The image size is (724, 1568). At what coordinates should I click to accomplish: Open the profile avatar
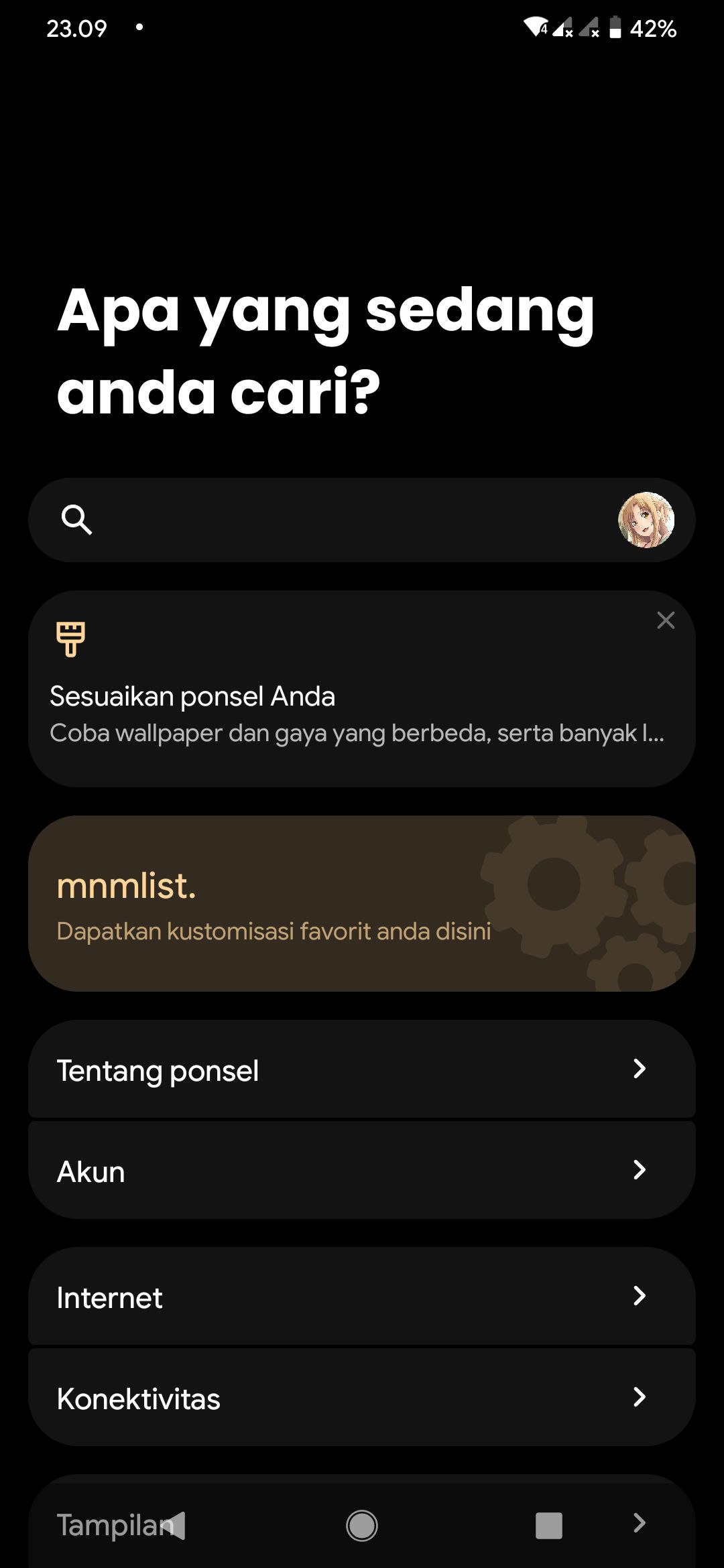click(x=646, y=520)
